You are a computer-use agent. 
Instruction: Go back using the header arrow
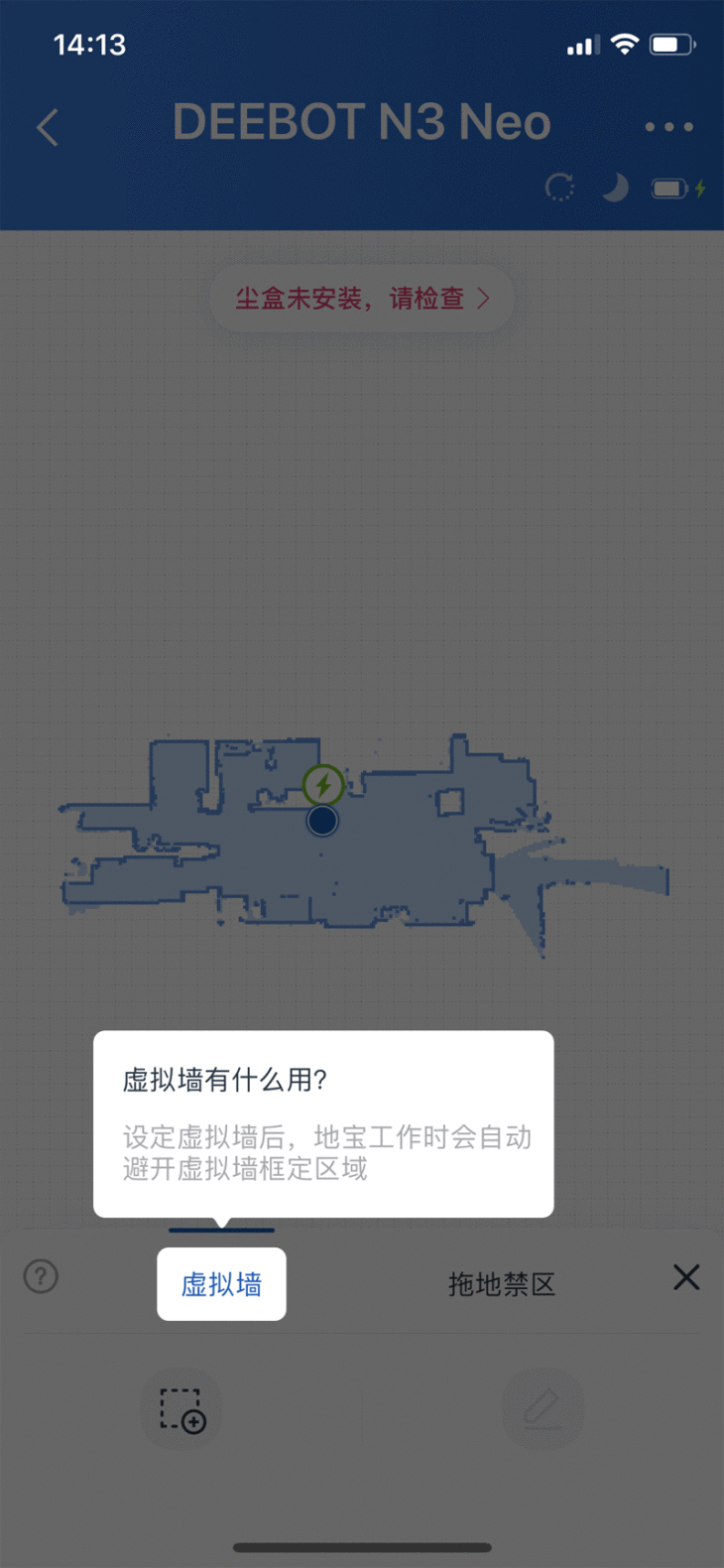48,128
